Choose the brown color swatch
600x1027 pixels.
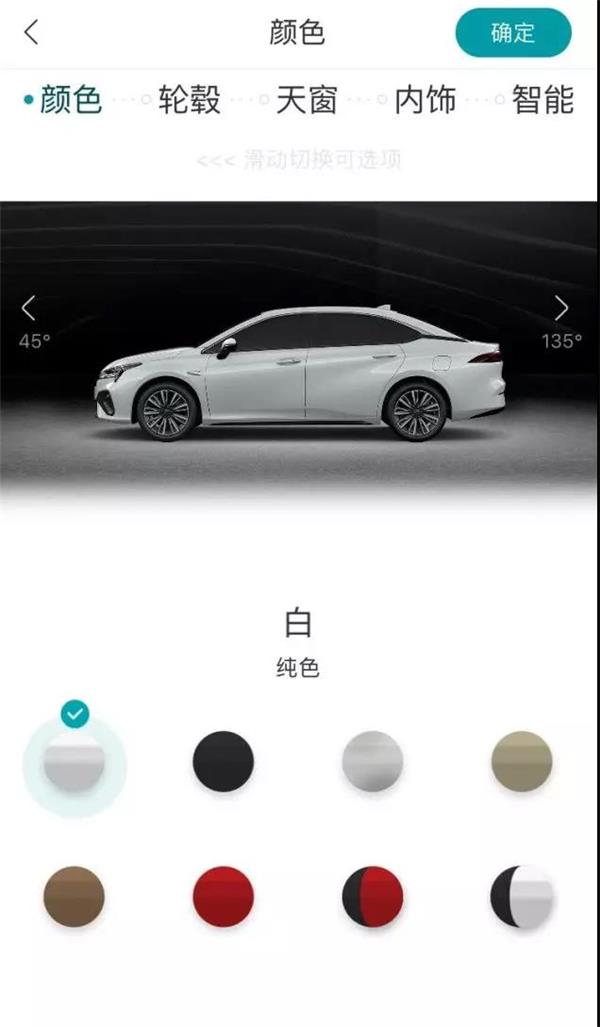(74, 896)
